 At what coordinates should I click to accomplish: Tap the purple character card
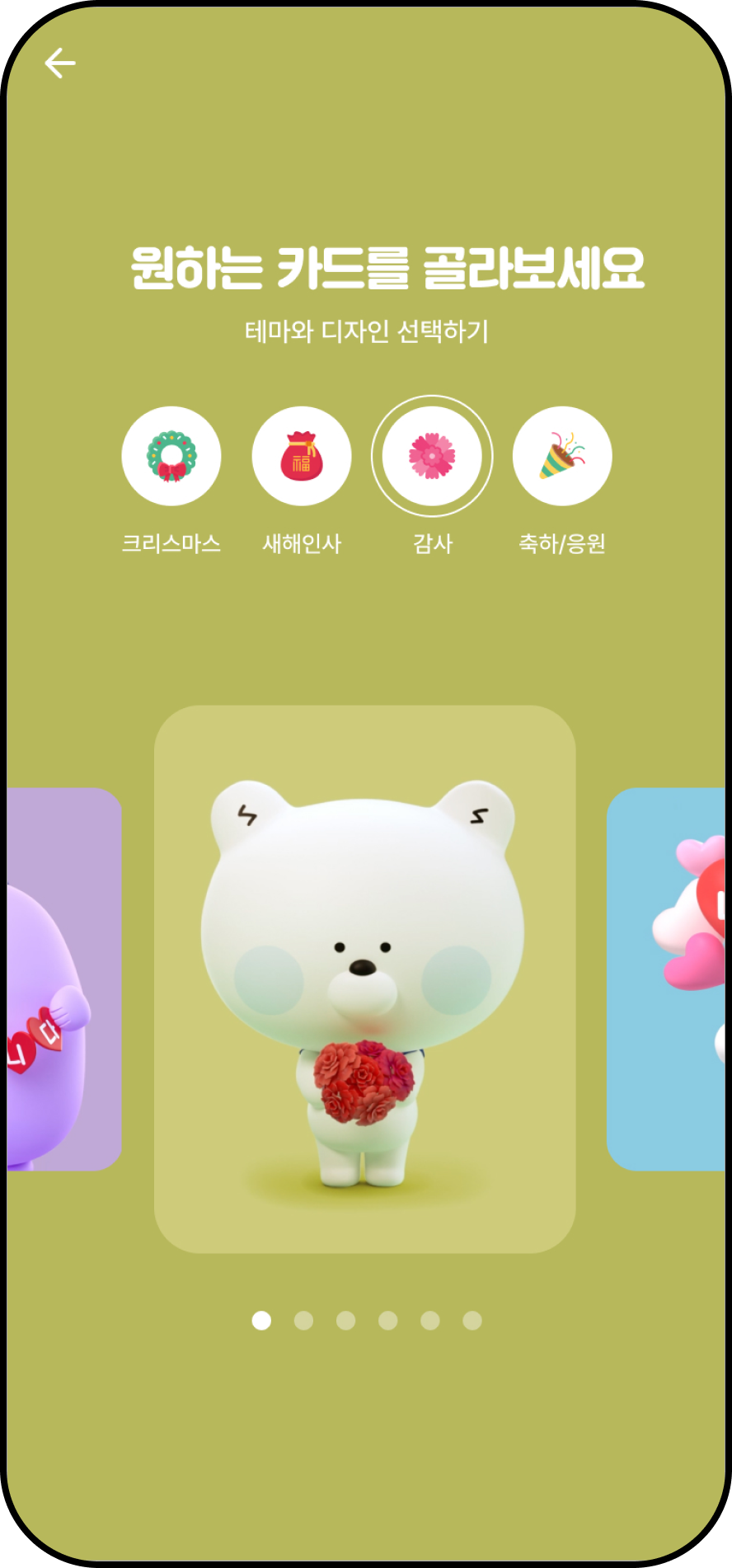(x=64, y=979)
